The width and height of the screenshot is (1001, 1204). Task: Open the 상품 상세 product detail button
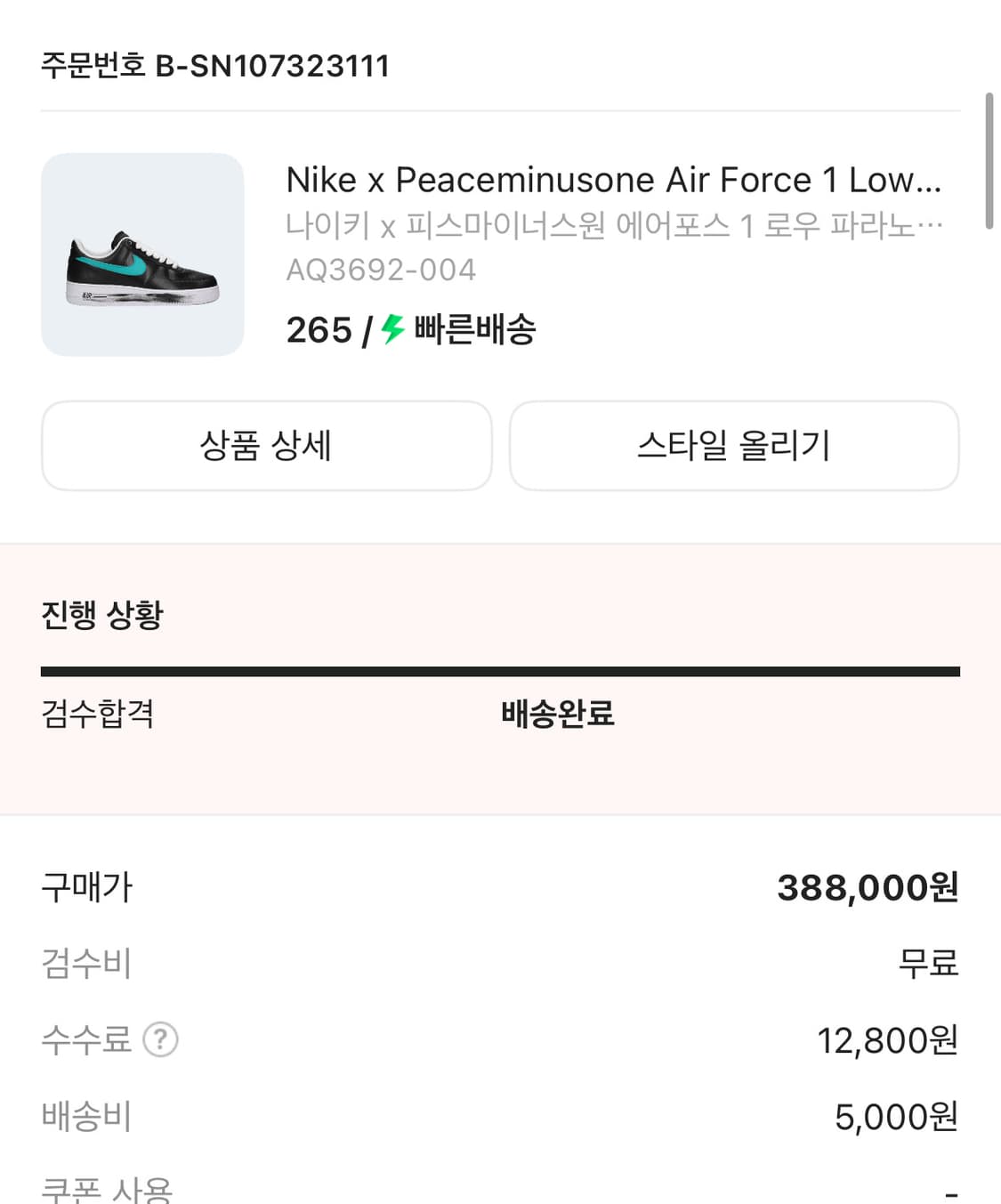(266, 446)
